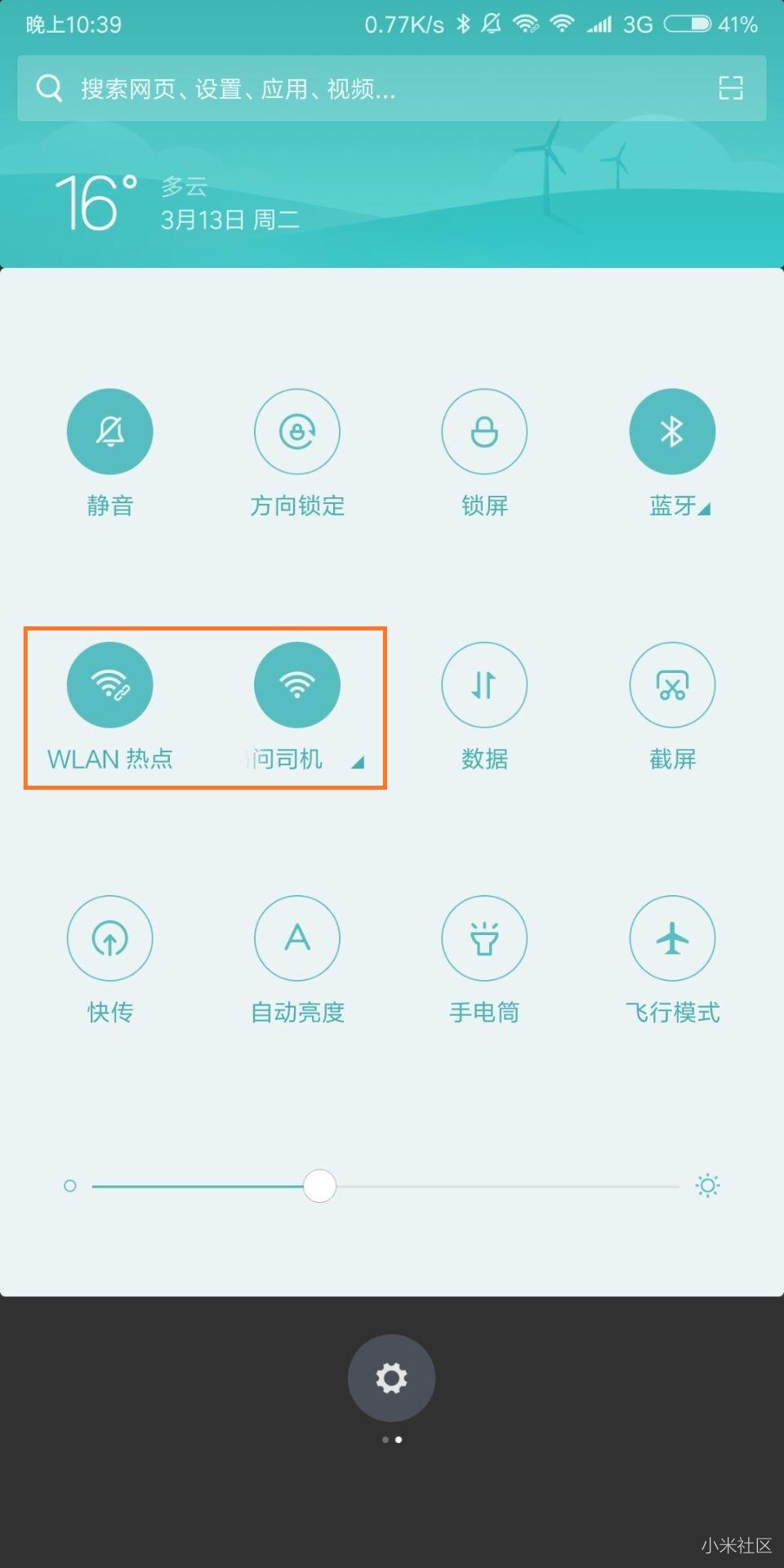Toggle mute (静音) mode

[110, 431]
